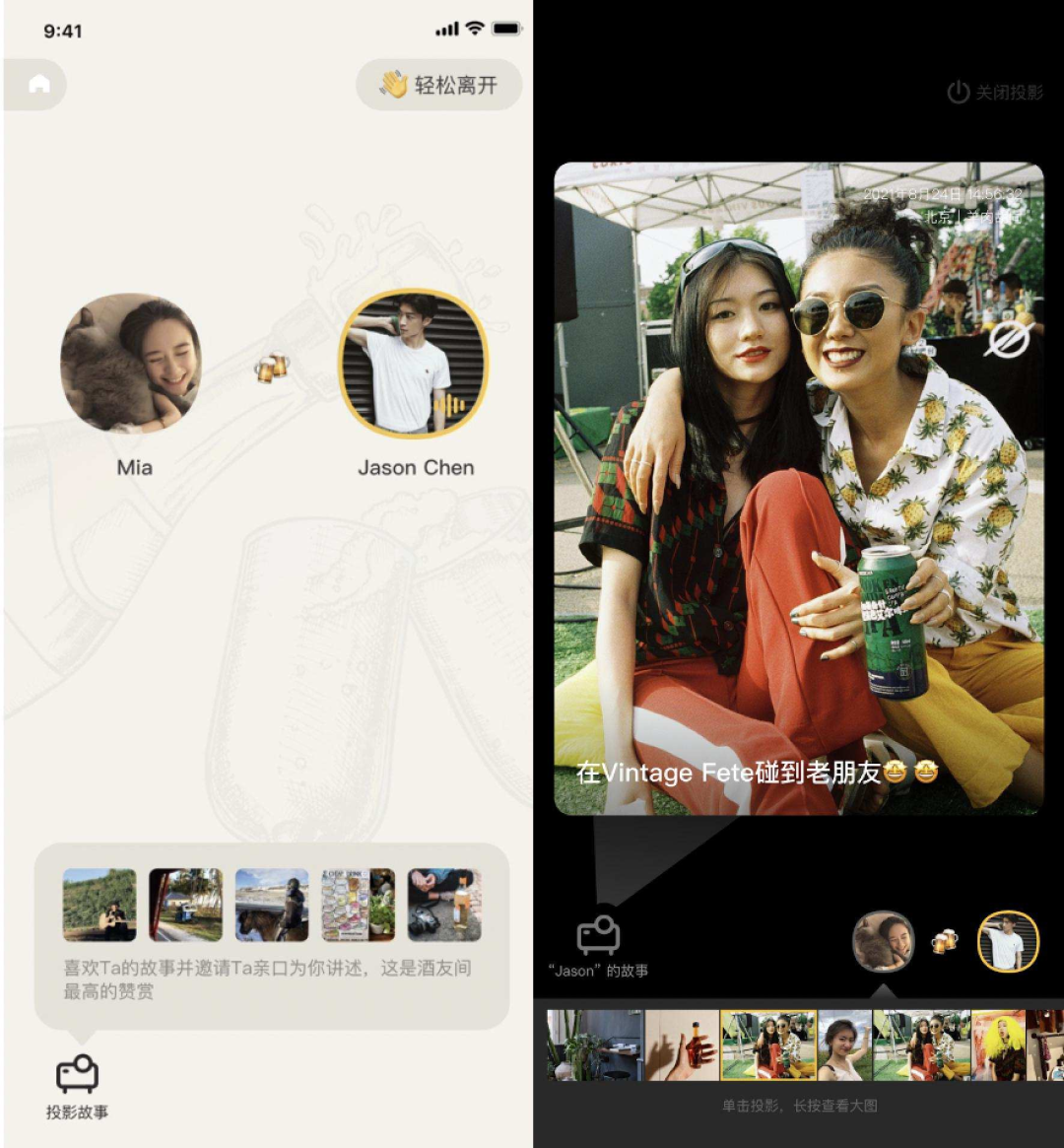The width and height of the screenshot is (1064, 1148).
Task: View the monkey-by-the-sea story thumbnail
Action: [x=272, y=905]
